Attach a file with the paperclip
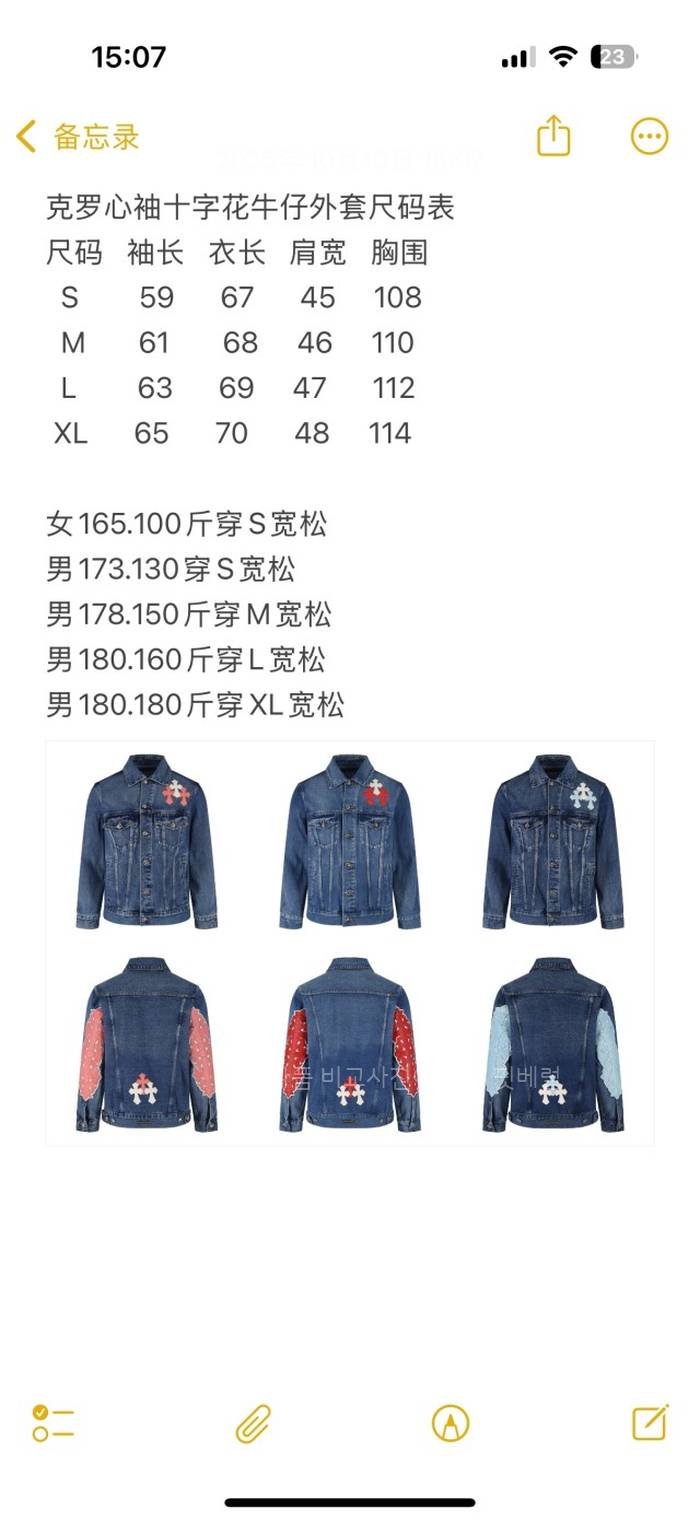Image resolution: width=700 pixels, height=1521 pixels. click(253, 1422)
